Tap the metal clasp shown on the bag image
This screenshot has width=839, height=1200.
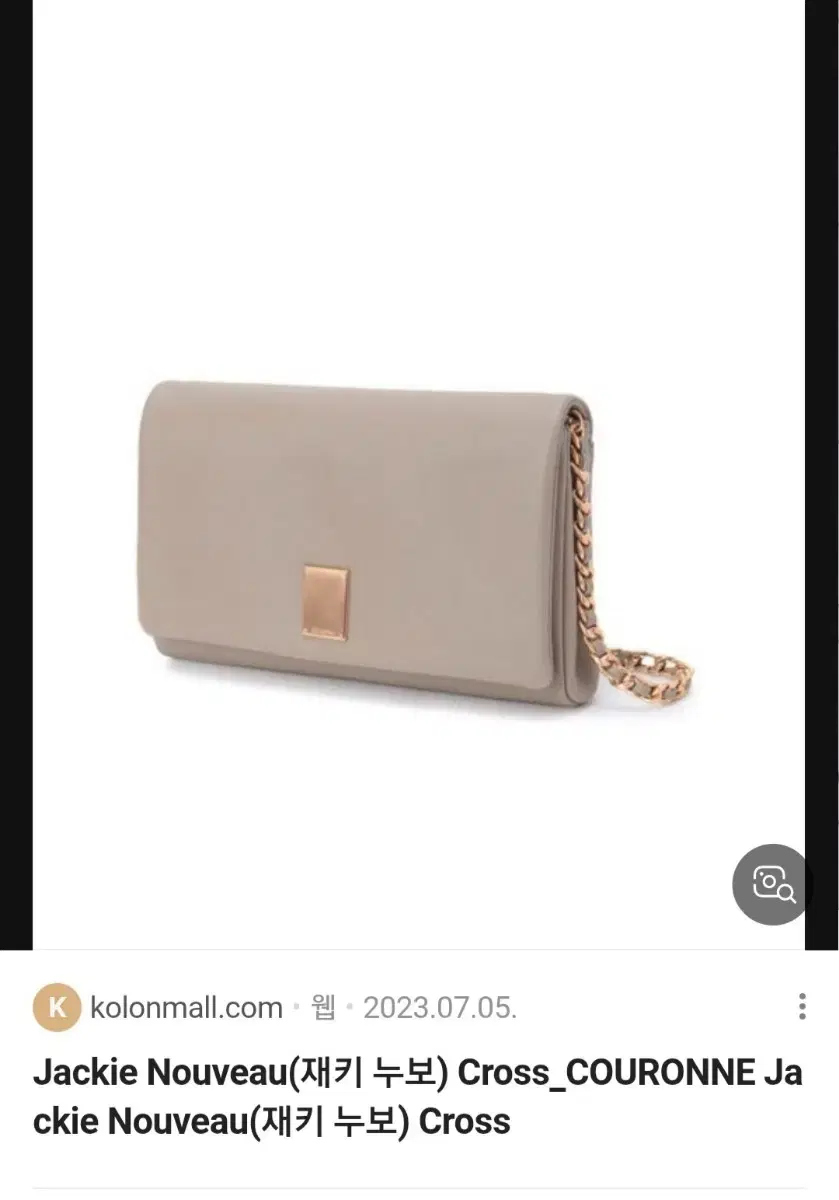[x=322, y=598]
